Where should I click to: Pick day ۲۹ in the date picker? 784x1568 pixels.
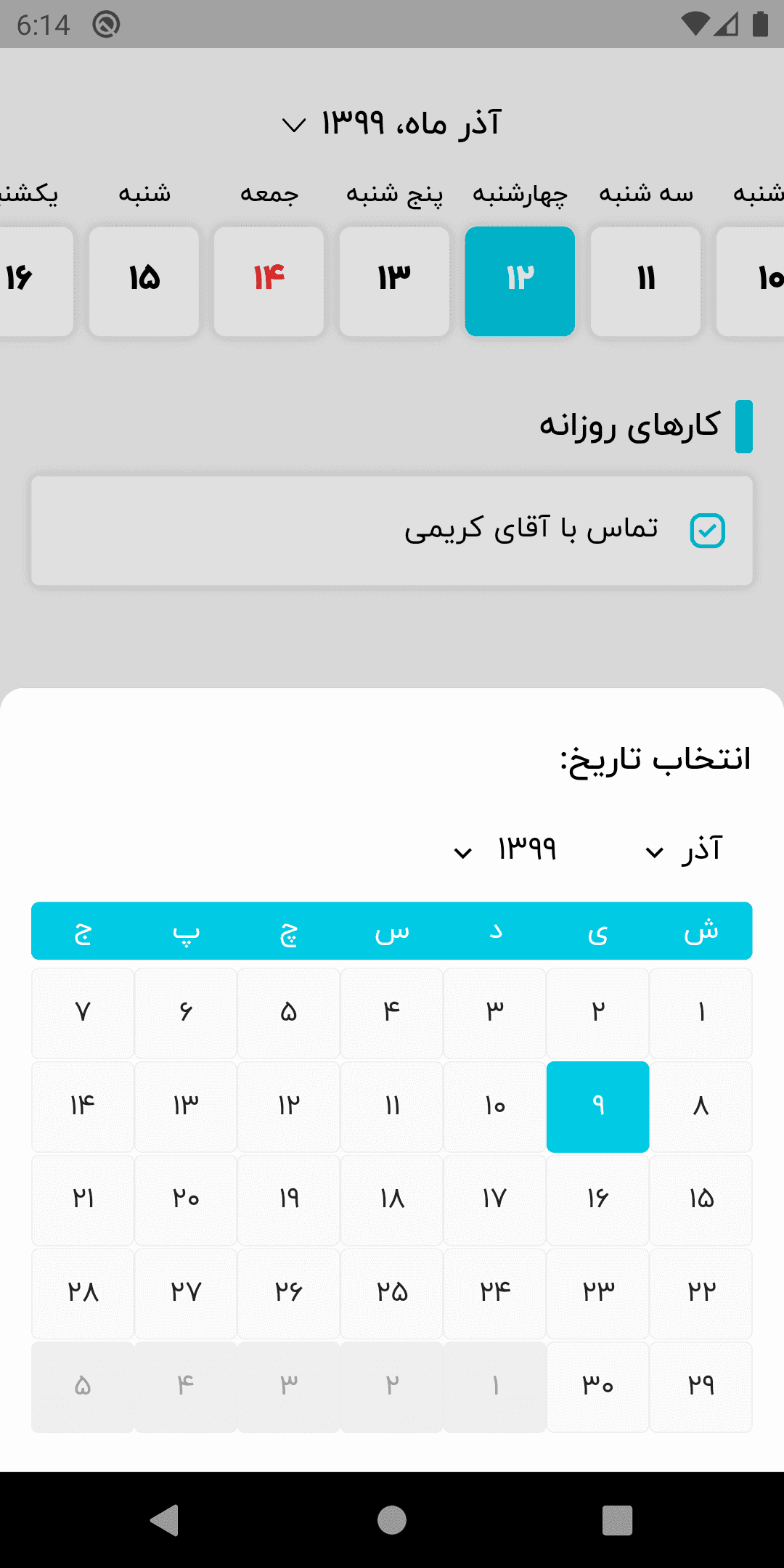pyautogui.click(x=701, y=1387)
